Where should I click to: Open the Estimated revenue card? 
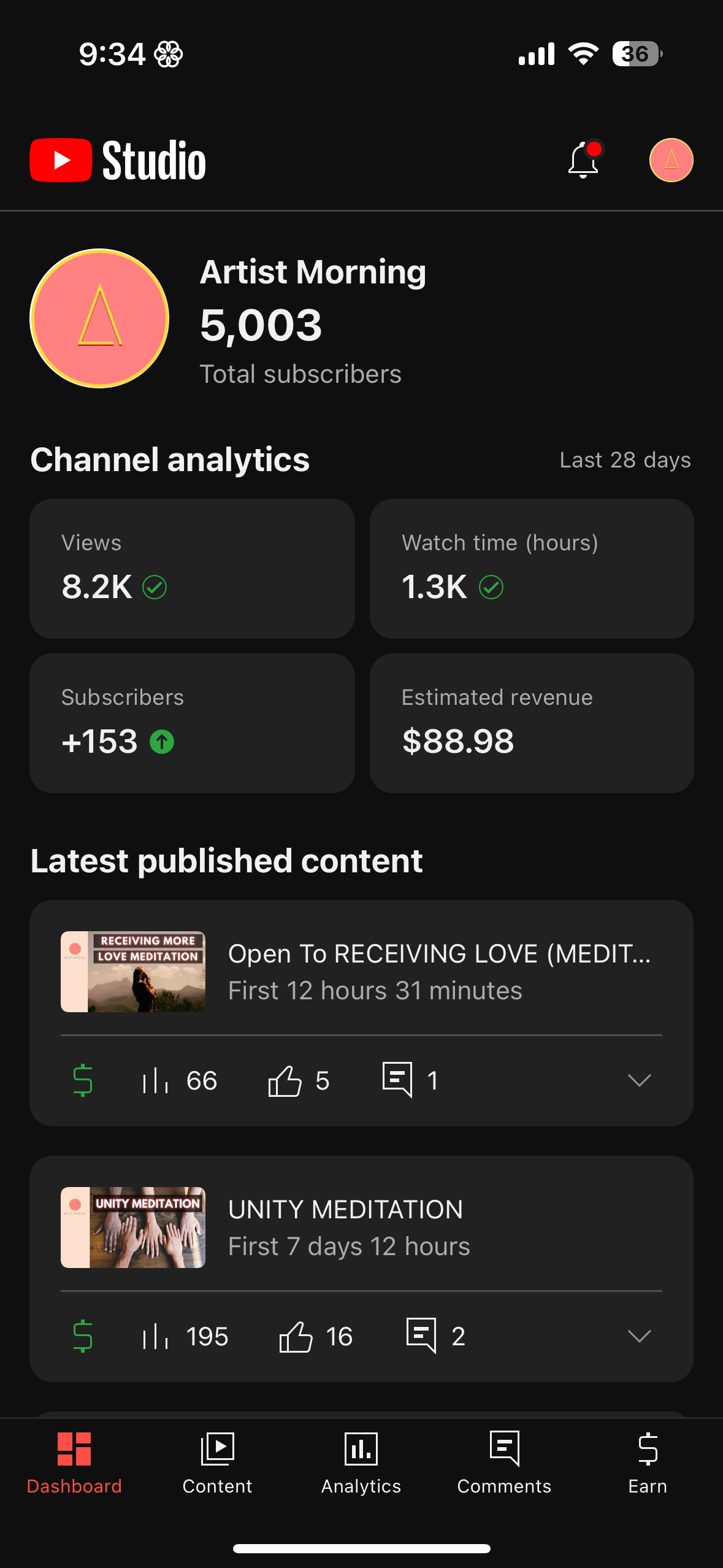coord(532,723)
